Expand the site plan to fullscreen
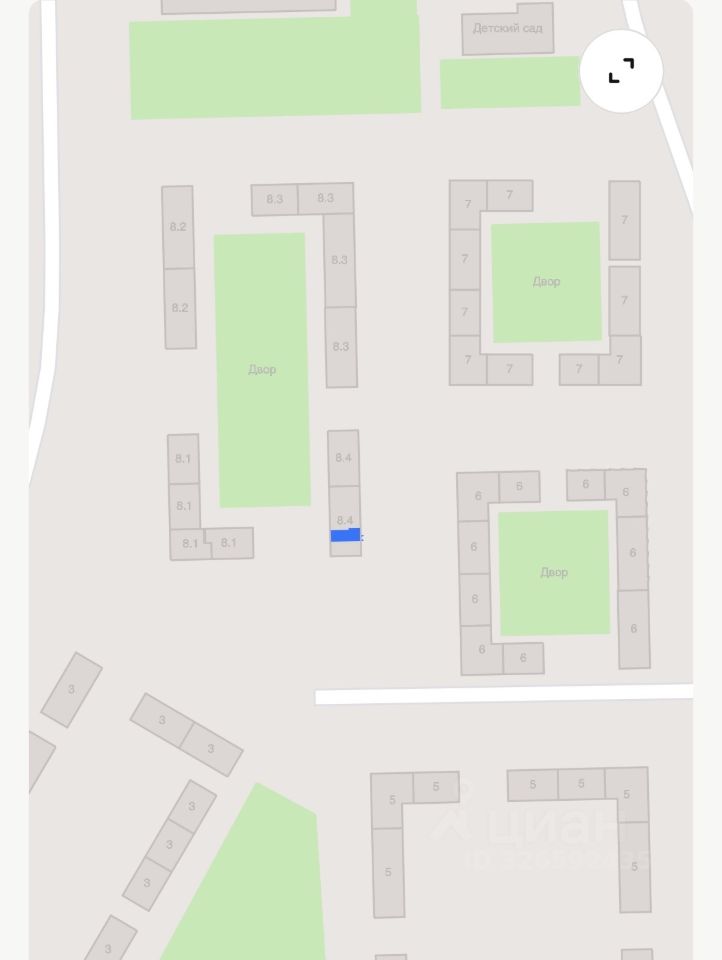 pyautogui.click(x=621, y=71)
